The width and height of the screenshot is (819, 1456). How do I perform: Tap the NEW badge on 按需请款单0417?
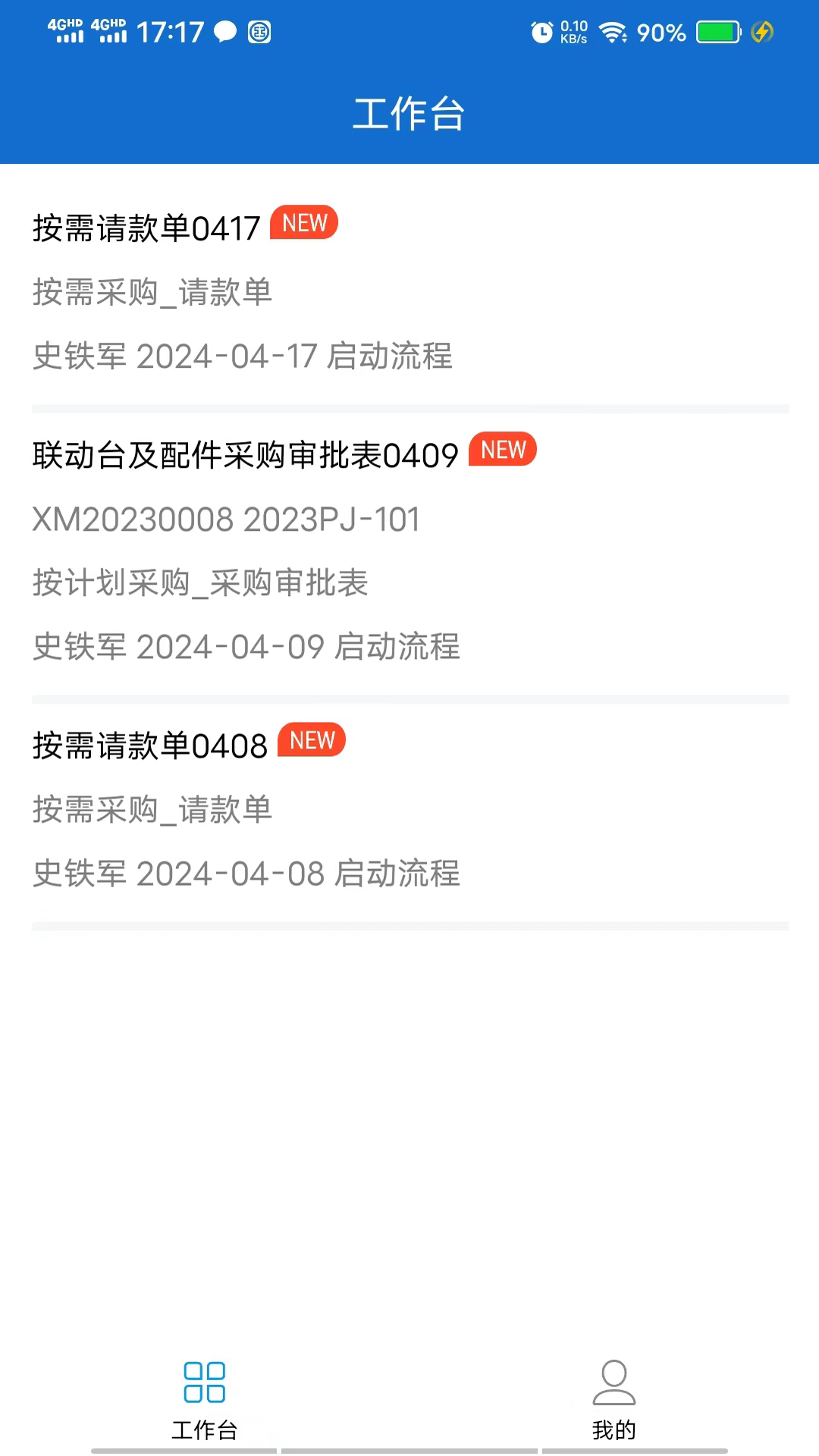click(x=303, y=223)
